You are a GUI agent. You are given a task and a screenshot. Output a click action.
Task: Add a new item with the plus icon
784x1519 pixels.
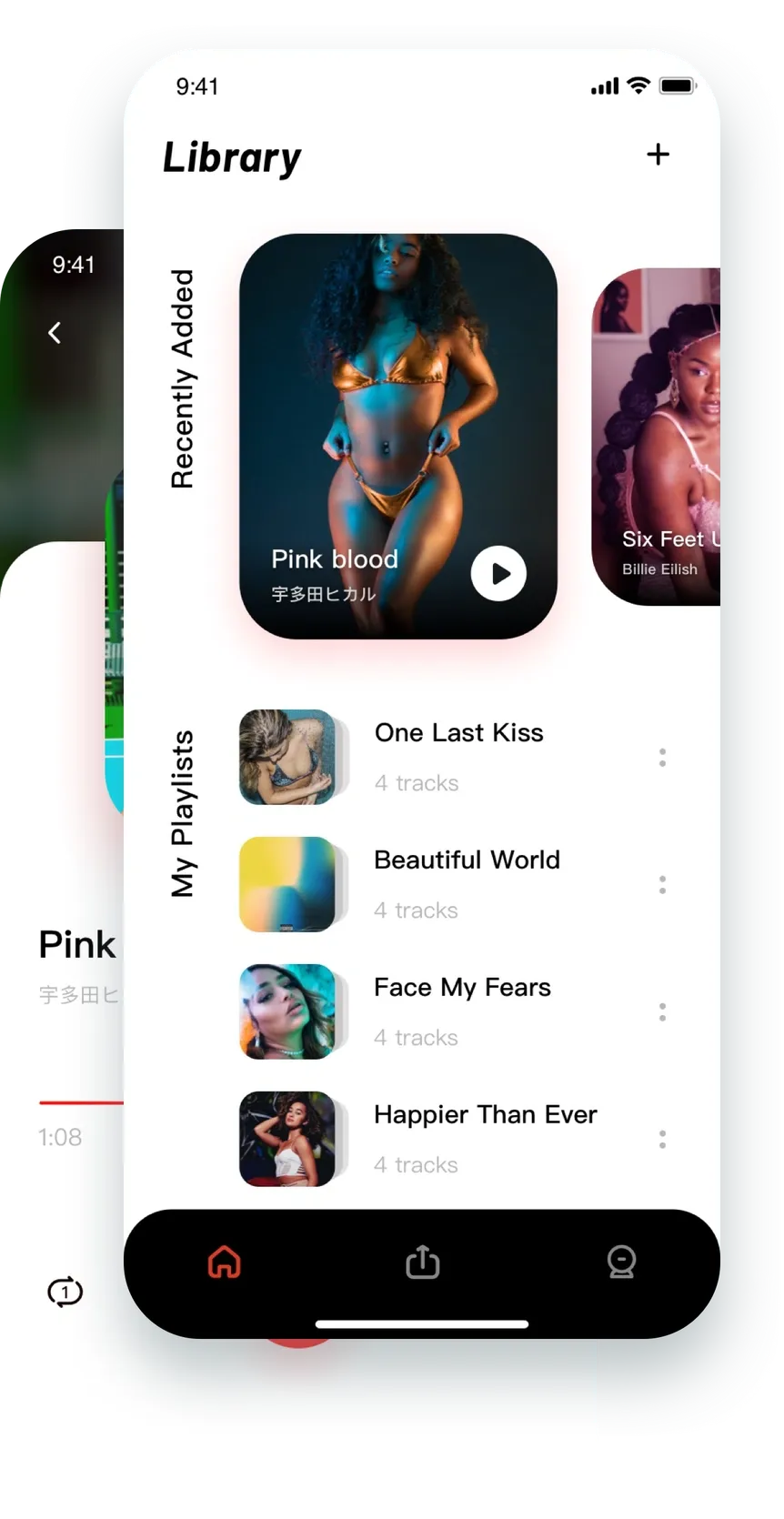tap(658, 155)
